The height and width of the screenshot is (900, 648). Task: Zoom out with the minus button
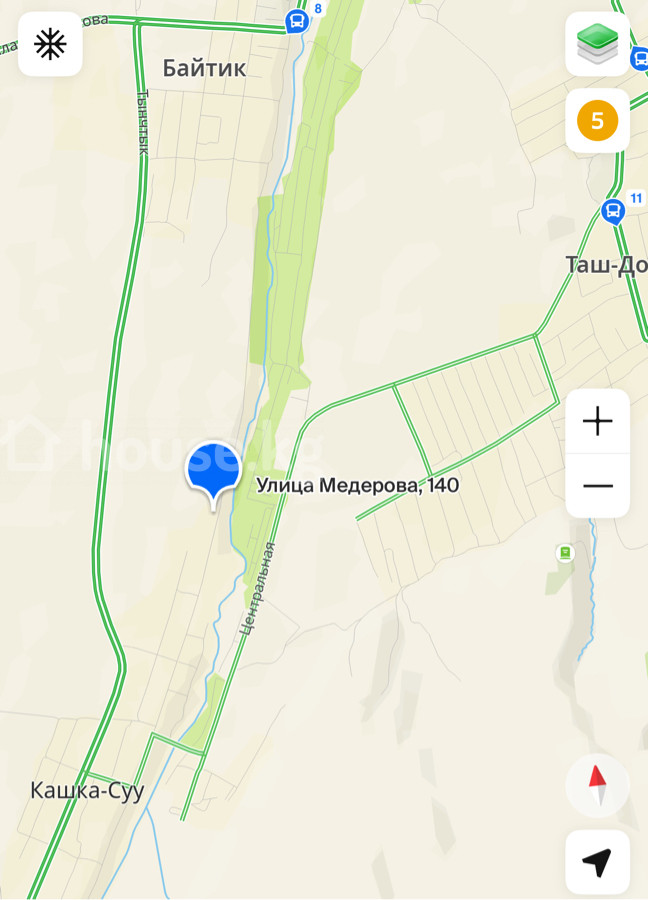point(598,486)
